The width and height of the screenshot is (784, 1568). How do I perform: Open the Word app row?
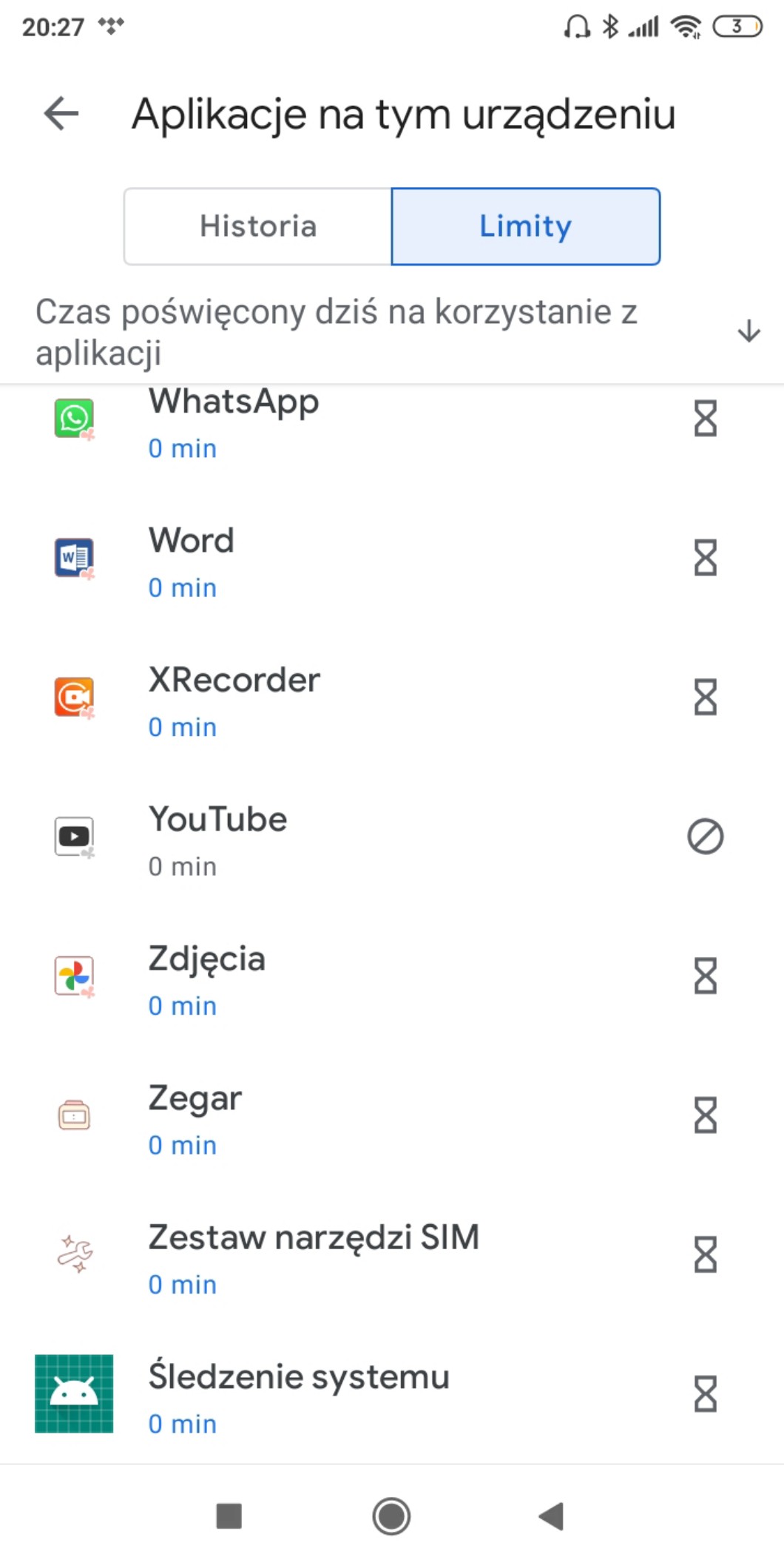pos(296,559)
